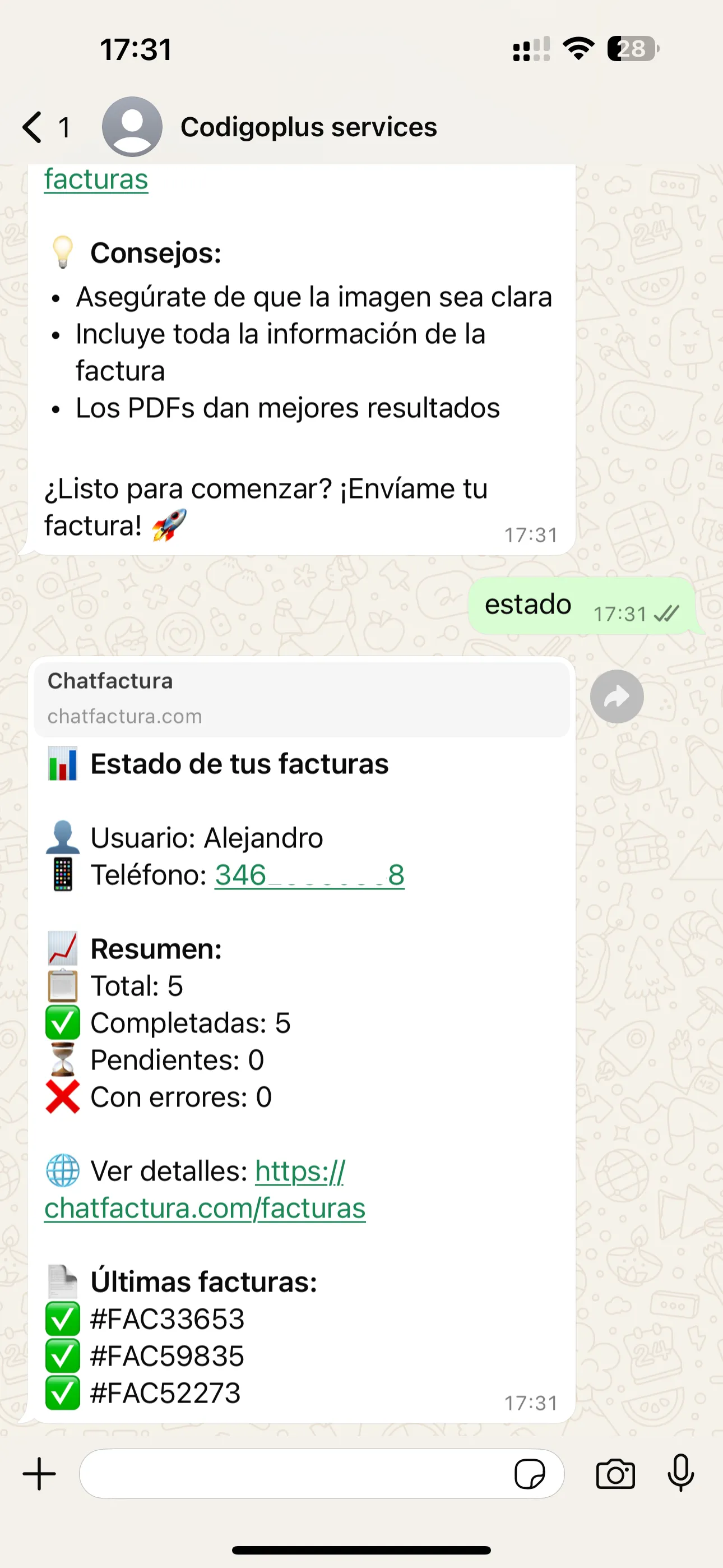
Task: Open the sticker picker in the message field
Action: [530, 1474]
